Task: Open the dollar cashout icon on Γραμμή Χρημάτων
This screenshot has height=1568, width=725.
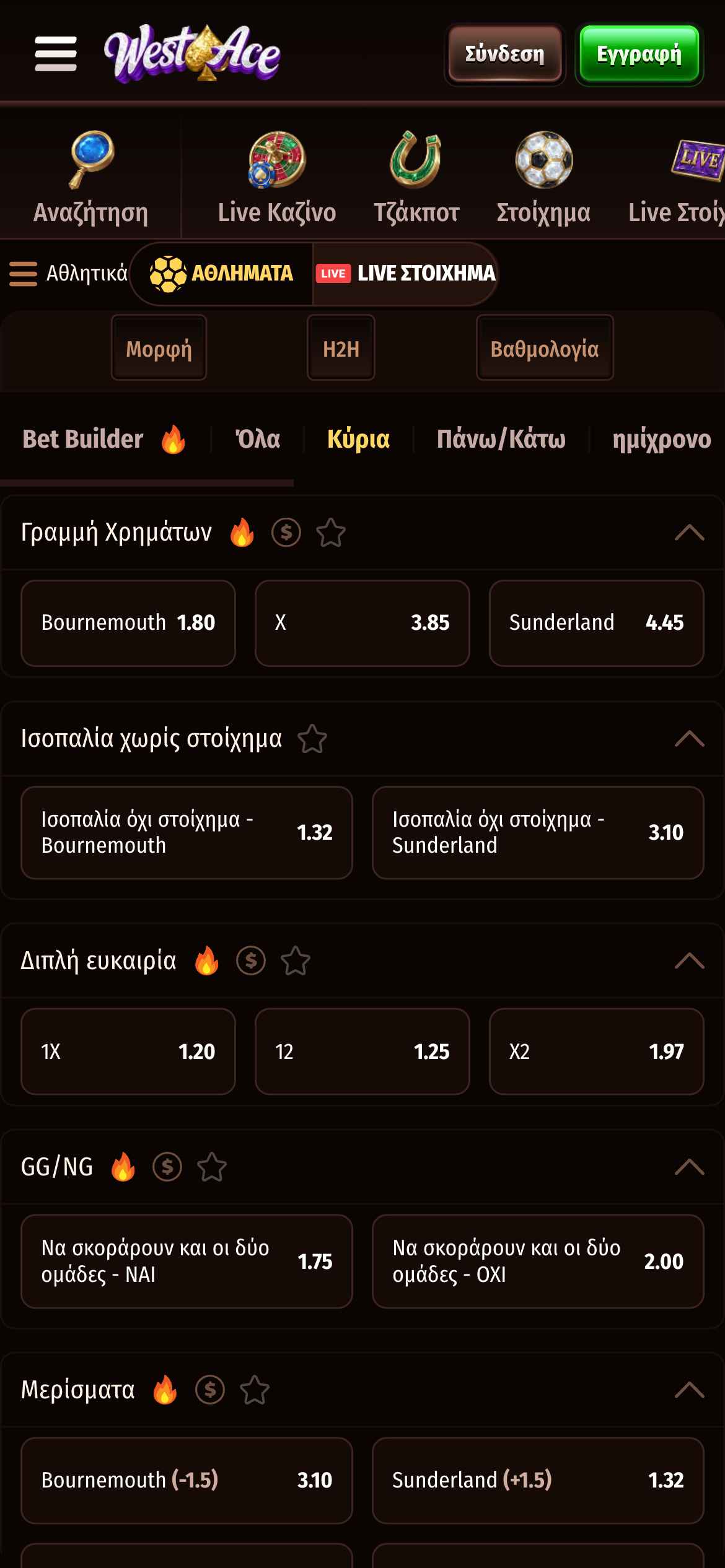Action: tap(286, 531)
